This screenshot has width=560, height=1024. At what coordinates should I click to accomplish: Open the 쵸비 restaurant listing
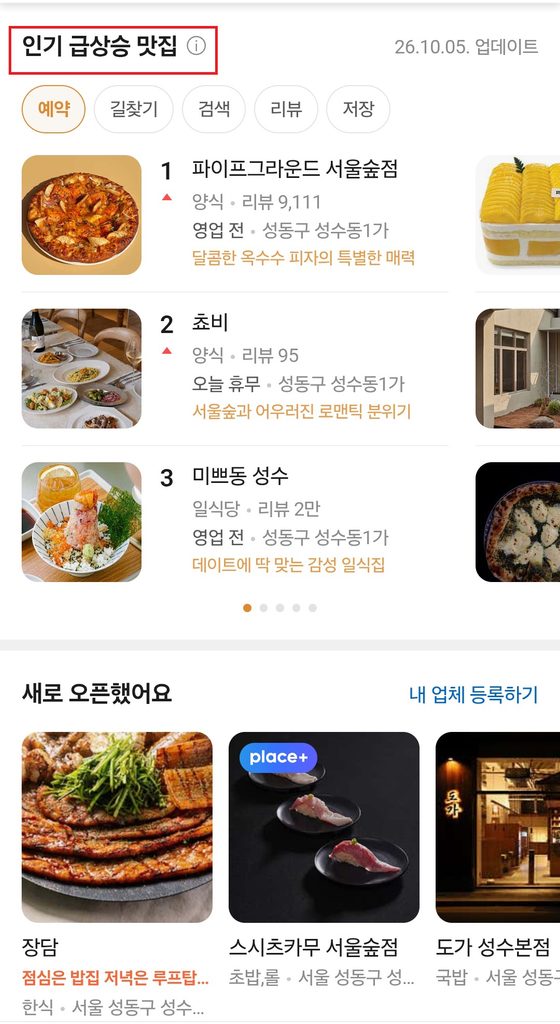coord(235,368)
